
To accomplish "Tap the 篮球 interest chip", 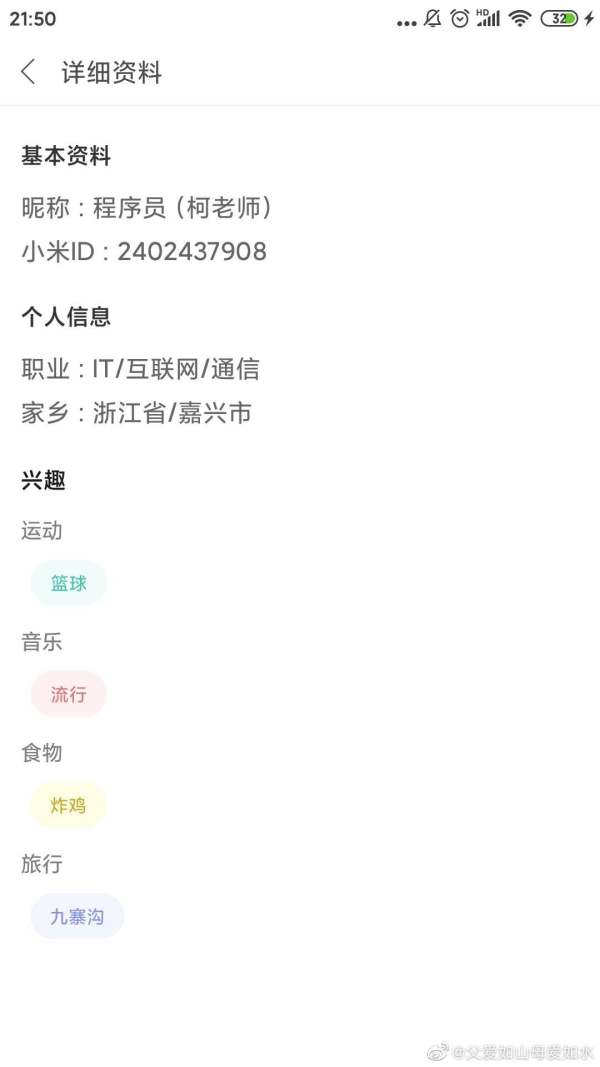I will pyautogui.click(x=69, y=583).
